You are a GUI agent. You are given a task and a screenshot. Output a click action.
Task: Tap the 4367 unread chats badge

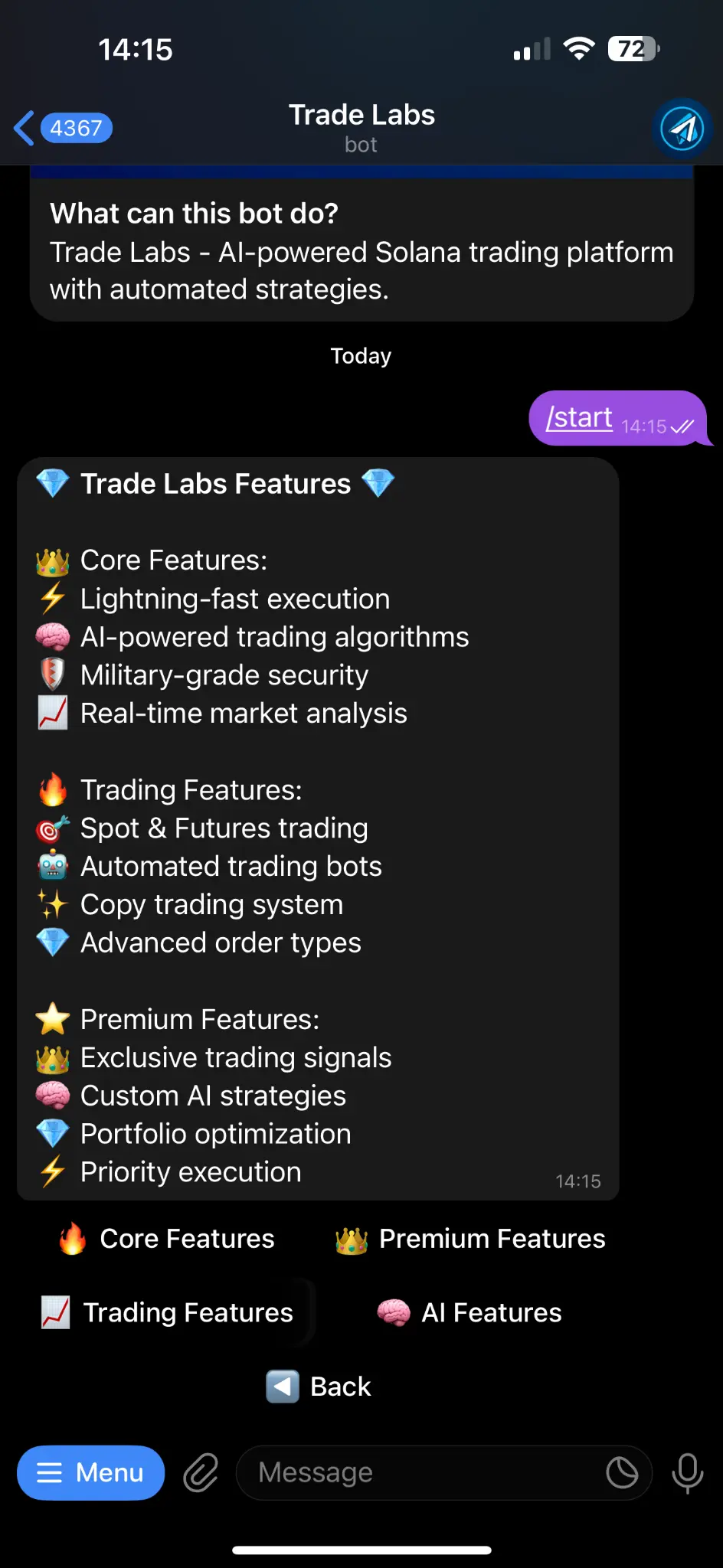tap(75, 129)
